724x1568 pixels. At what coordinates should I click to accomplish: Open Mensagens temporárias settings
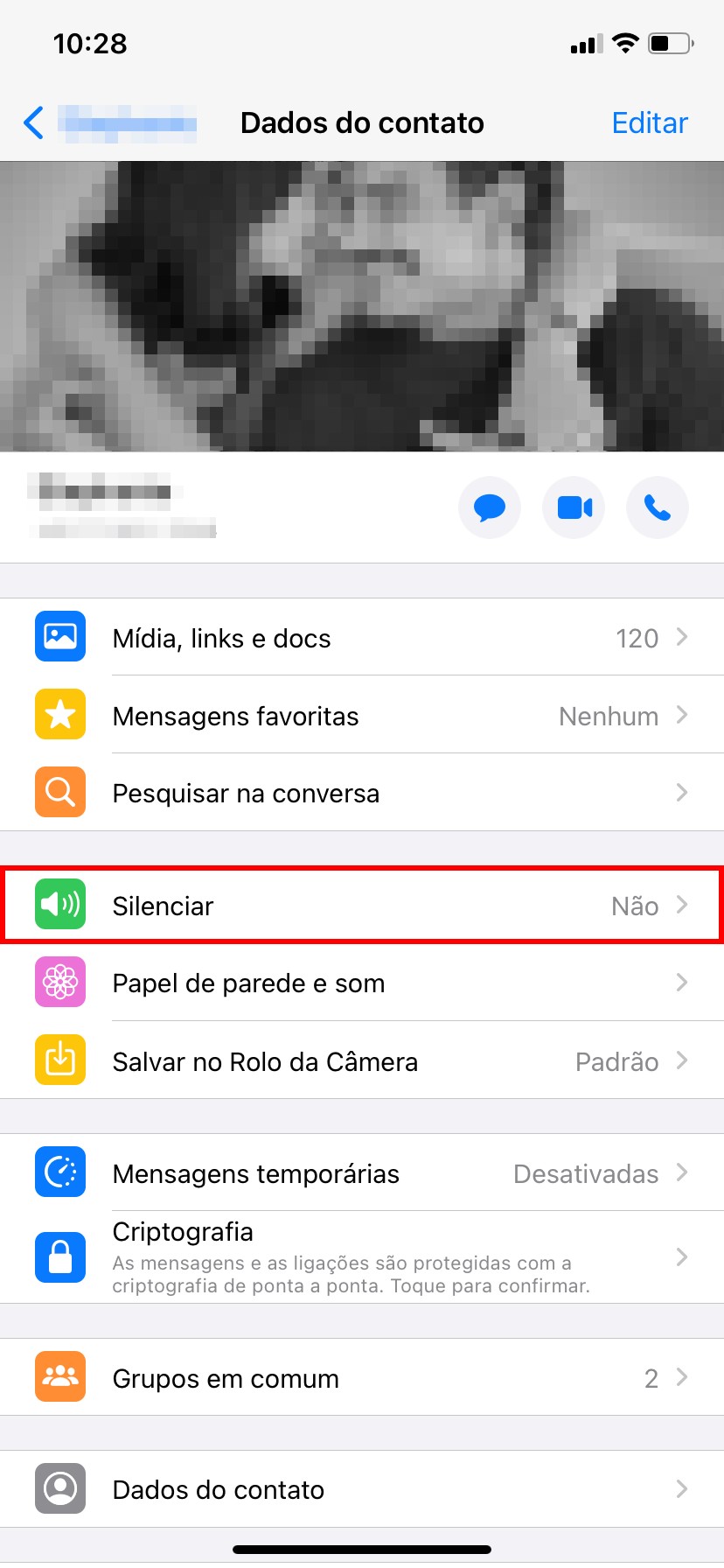[x=362, y=1173]
